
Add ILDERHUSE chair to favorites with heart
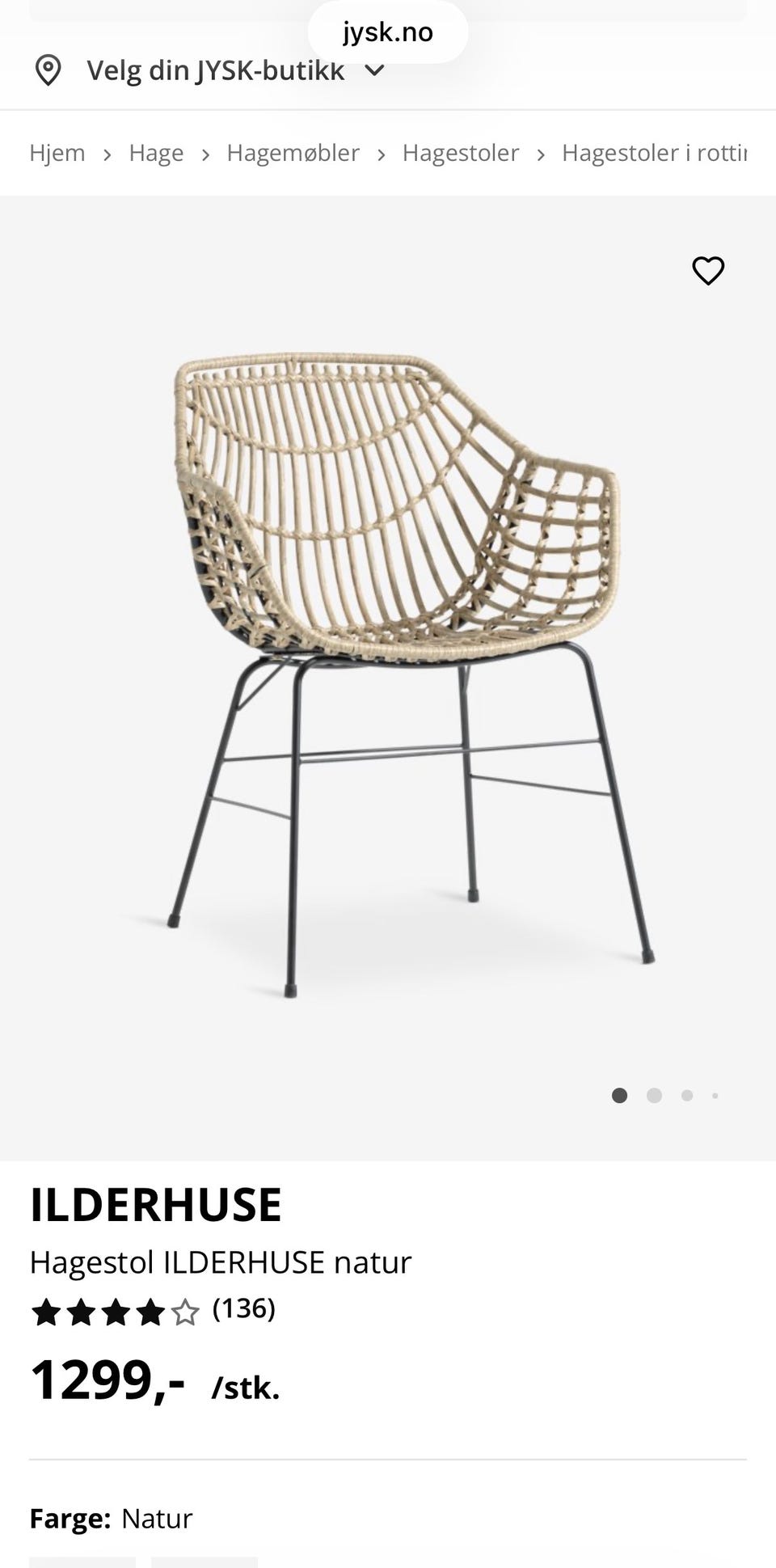pos(708,270)
